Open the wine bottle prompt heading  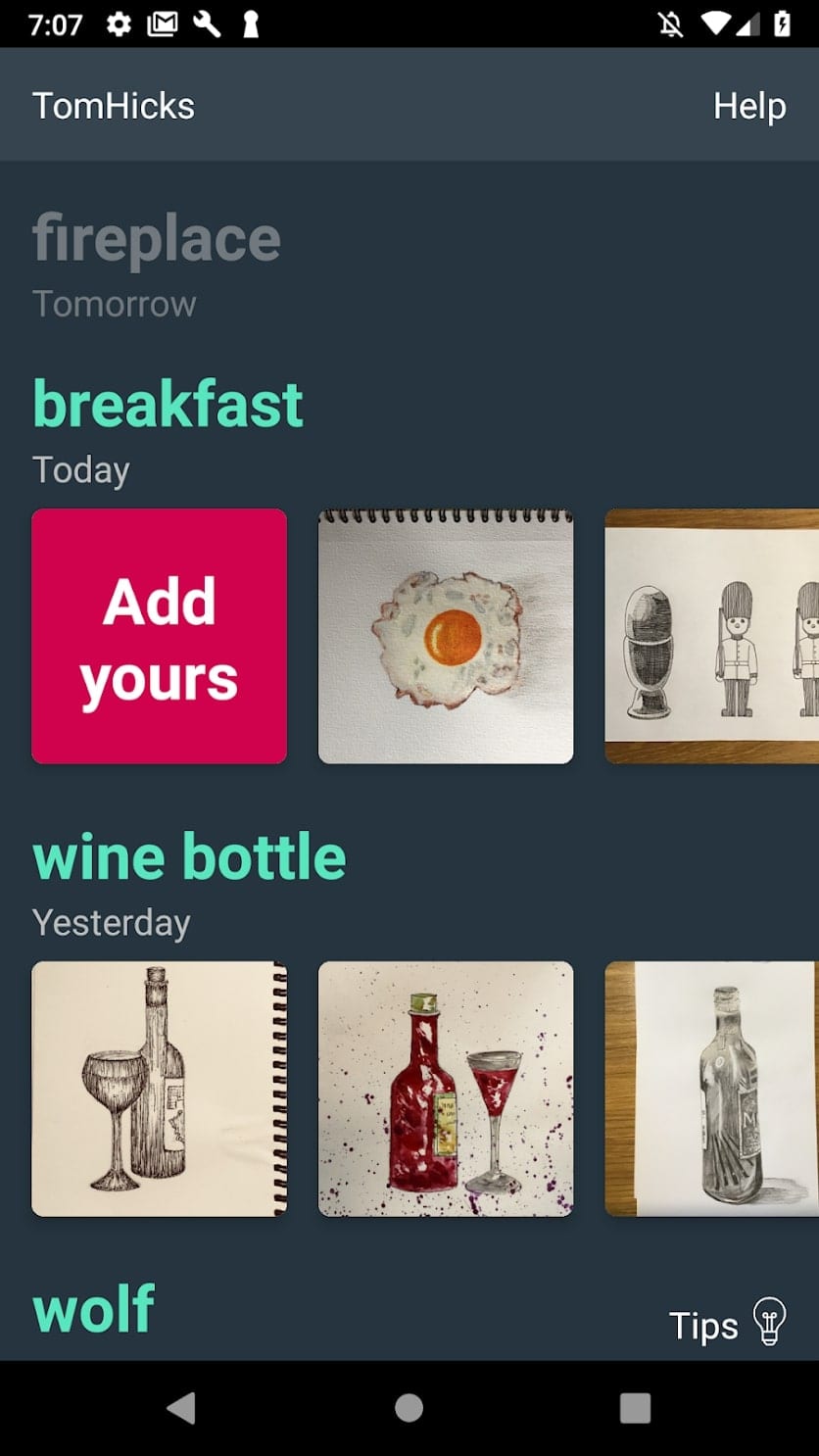click(189, 856)
